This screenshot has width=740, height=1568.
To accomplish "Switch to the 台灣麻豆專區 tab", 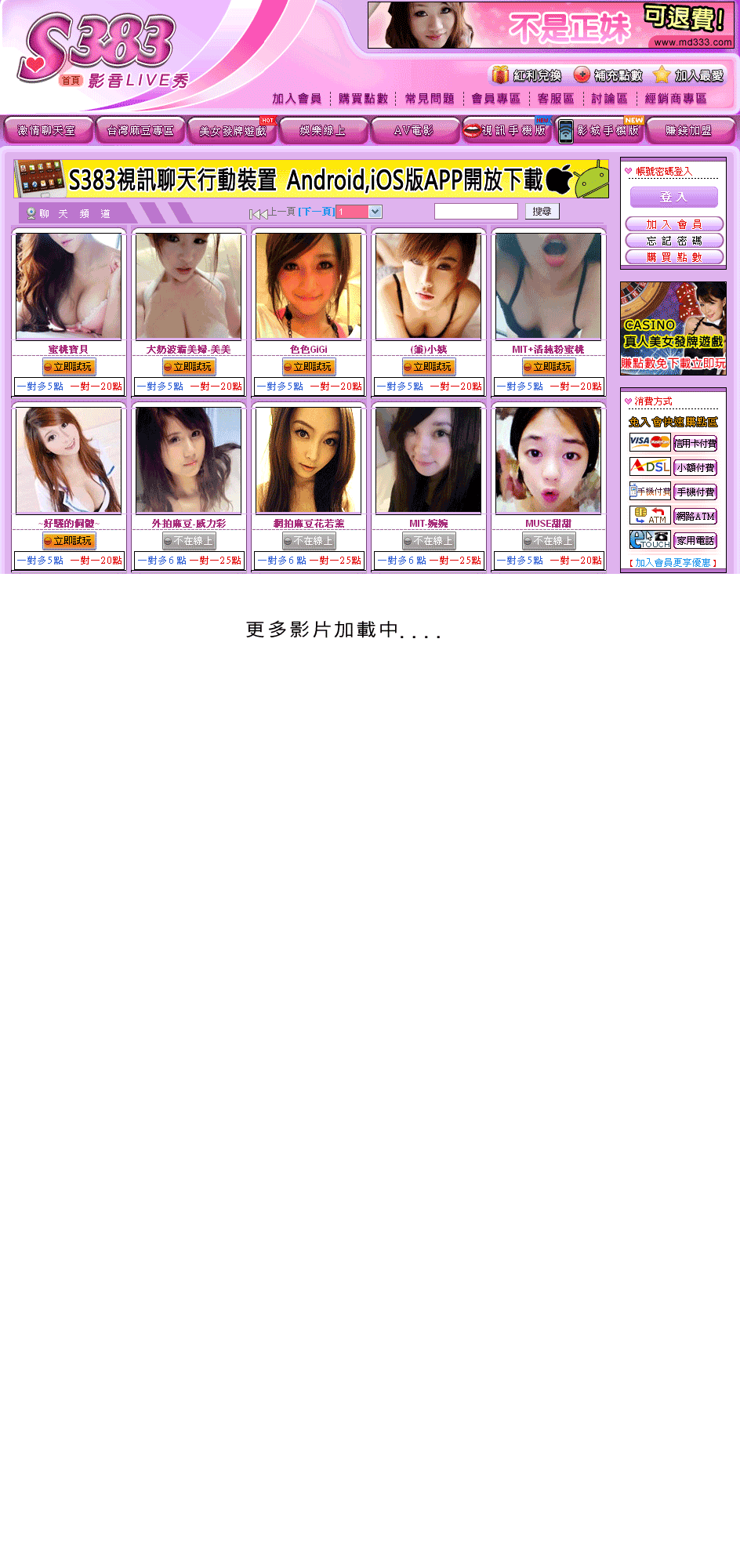I will point(140,131).
